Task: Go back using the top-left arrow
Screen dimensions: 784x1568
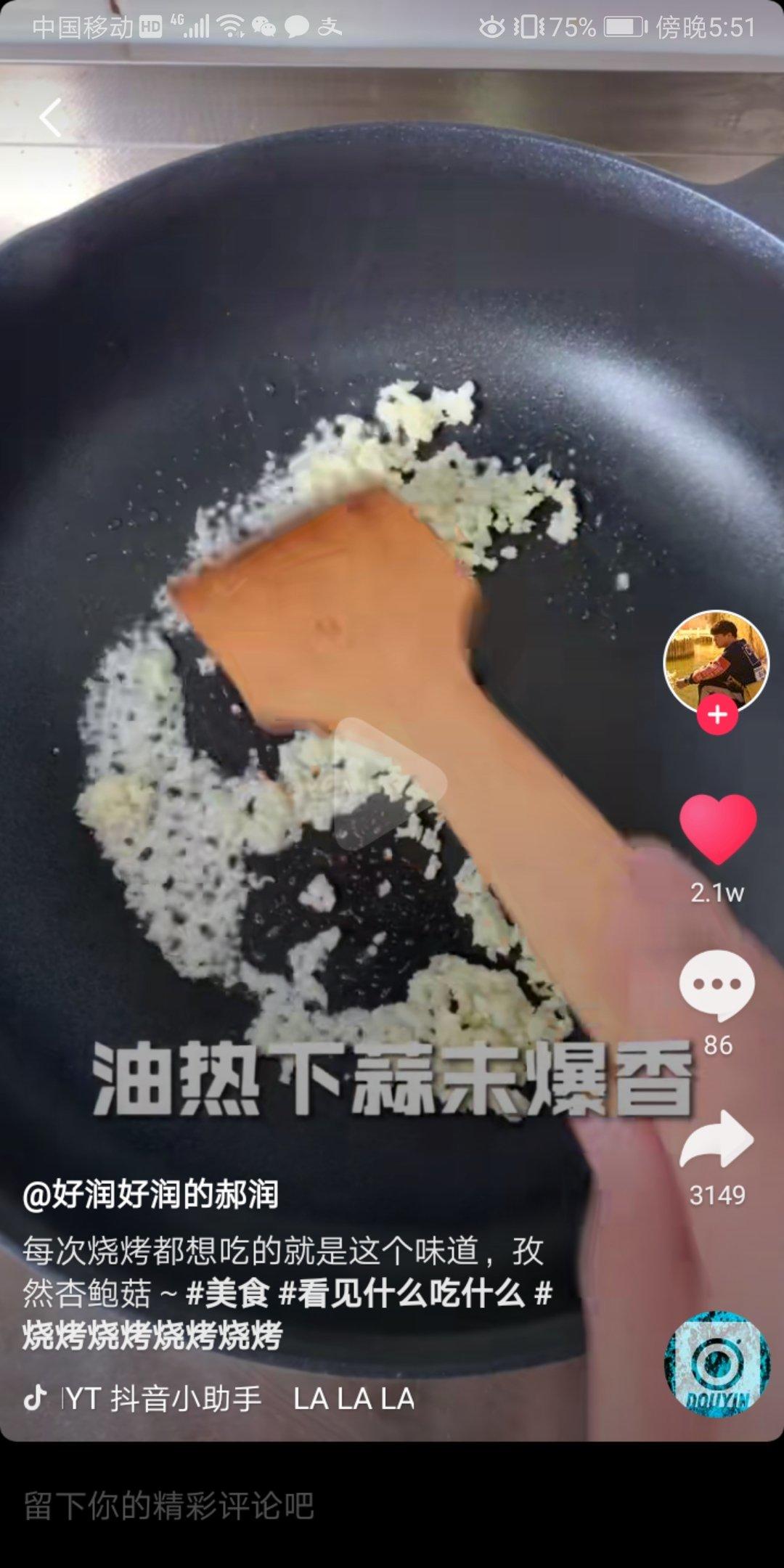Action: (x=50, y=118)
